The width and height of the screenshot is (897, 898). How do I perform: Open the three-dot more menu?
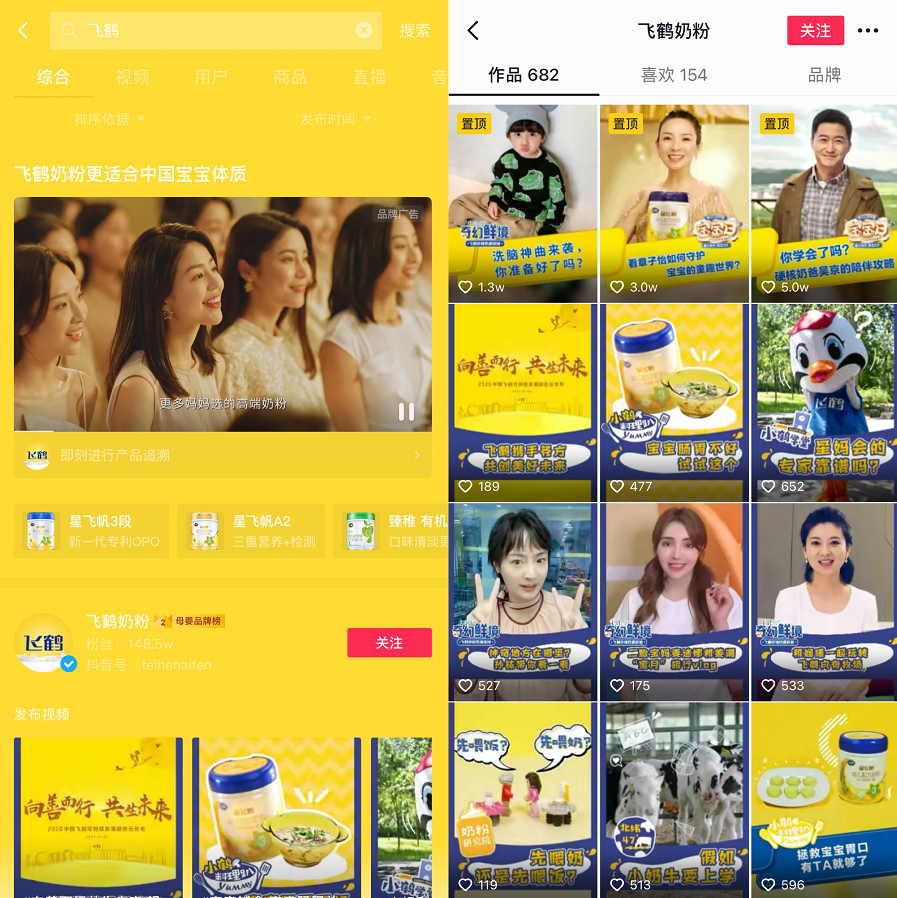click(x=867, y=31)
